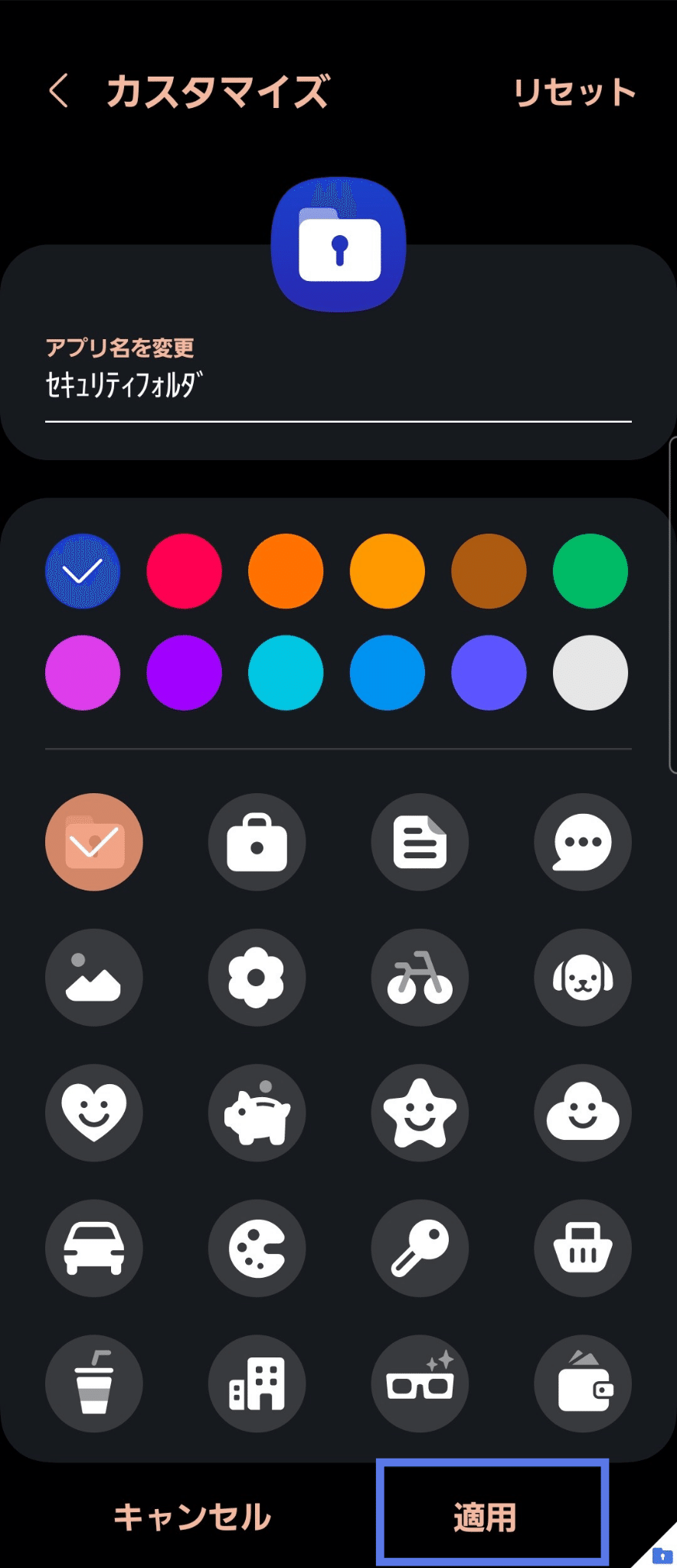The width and height of the screenshot is (677, 1568).
Task: Pick the speech bubble icon
Action: (583, 842)
